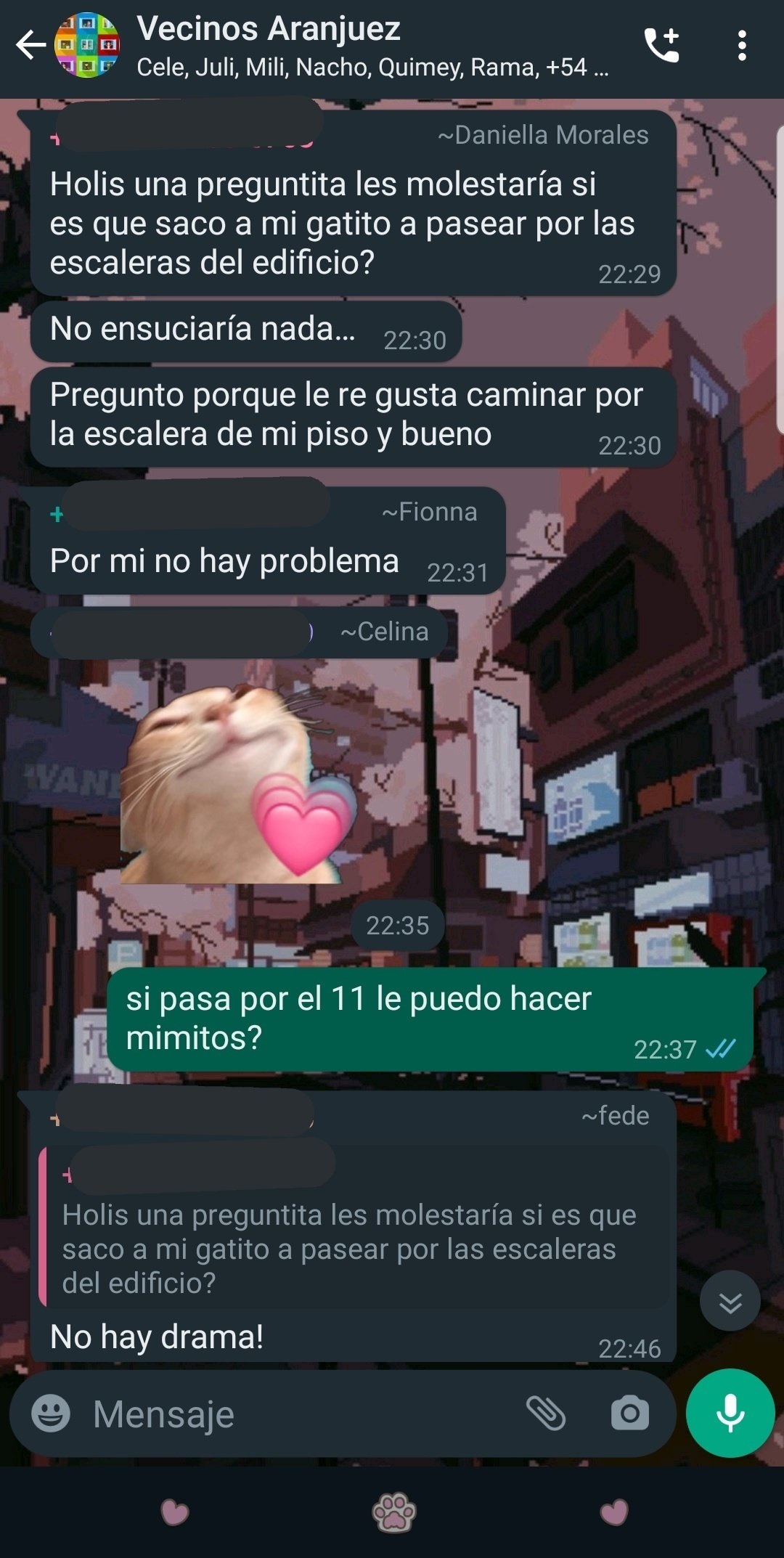Open the emoji picker
The height and width of the screenshot is (1558, 784).
(x=51, y=1414)
